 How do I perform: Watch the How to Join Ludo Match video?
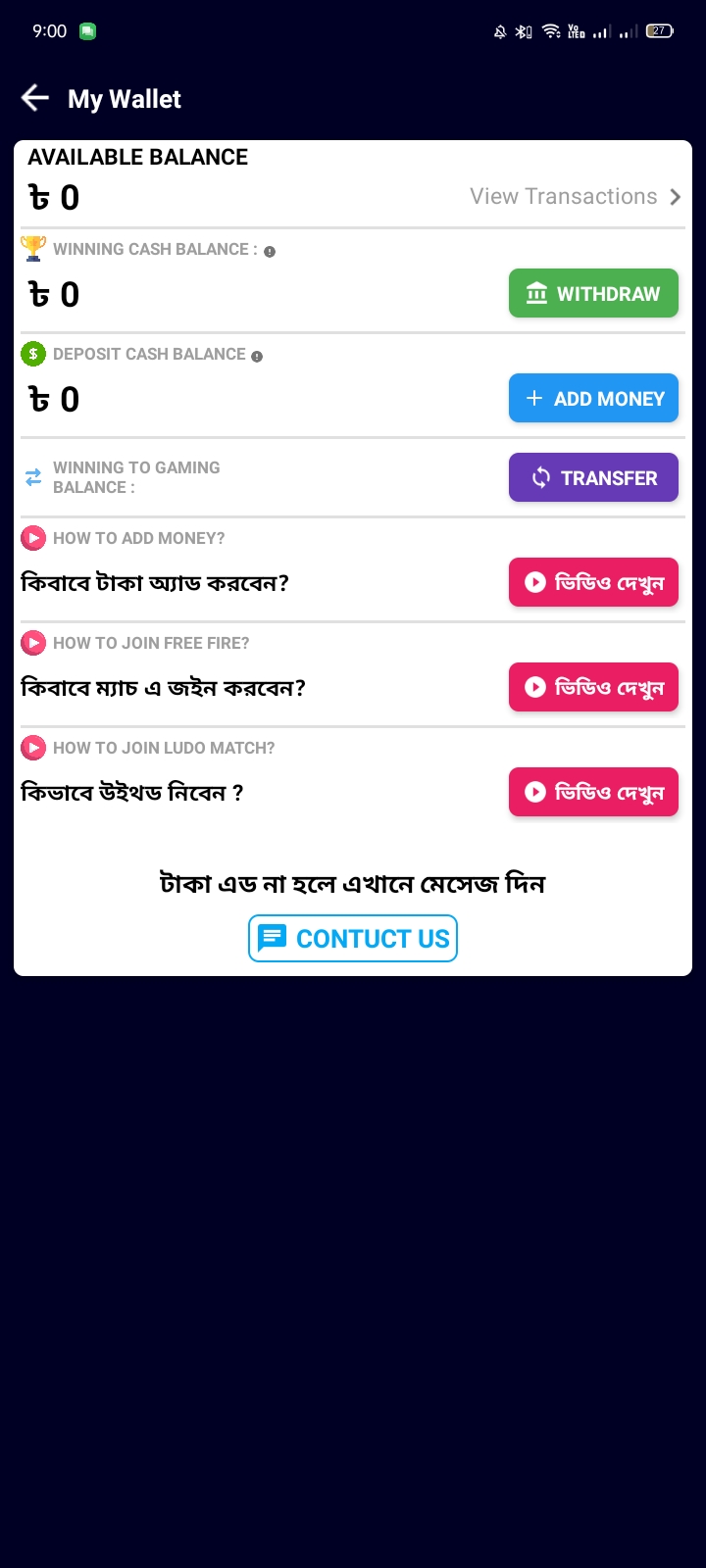point(593,792)
